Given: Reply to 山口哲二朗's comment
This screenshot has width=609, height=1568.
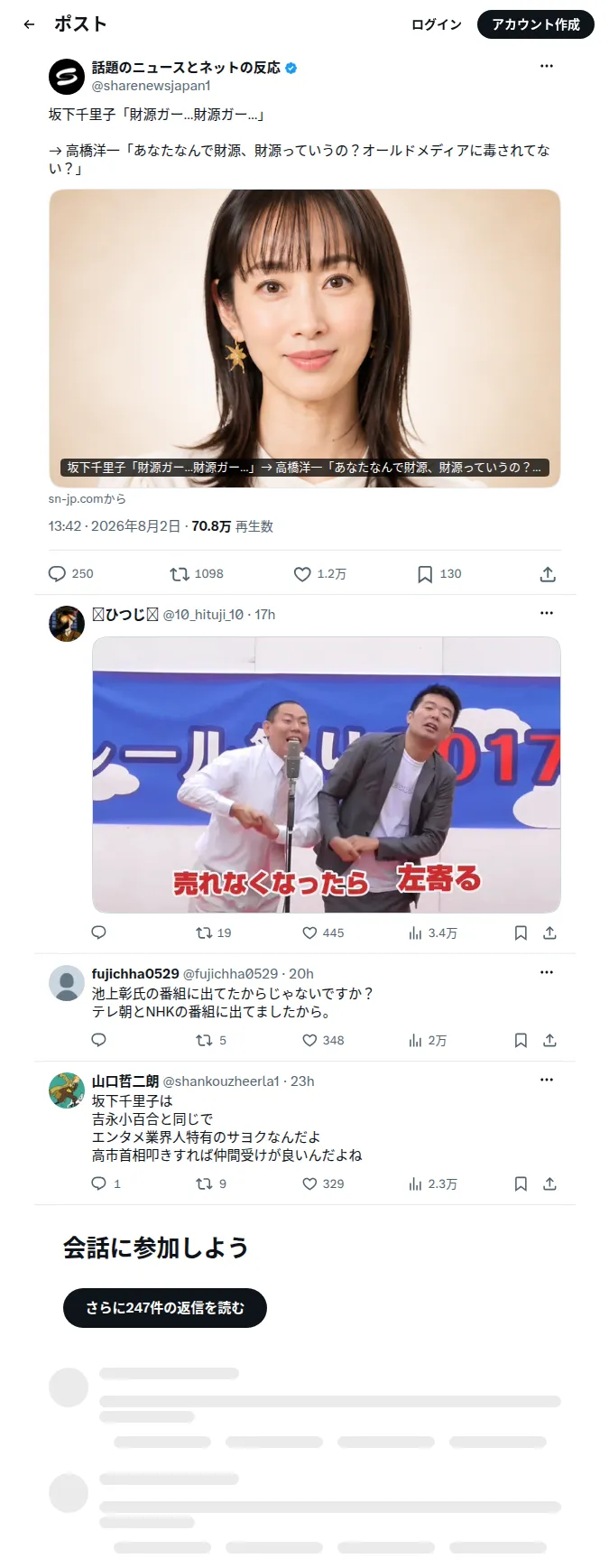Looking at the screenshot, I should (106, 1183).
